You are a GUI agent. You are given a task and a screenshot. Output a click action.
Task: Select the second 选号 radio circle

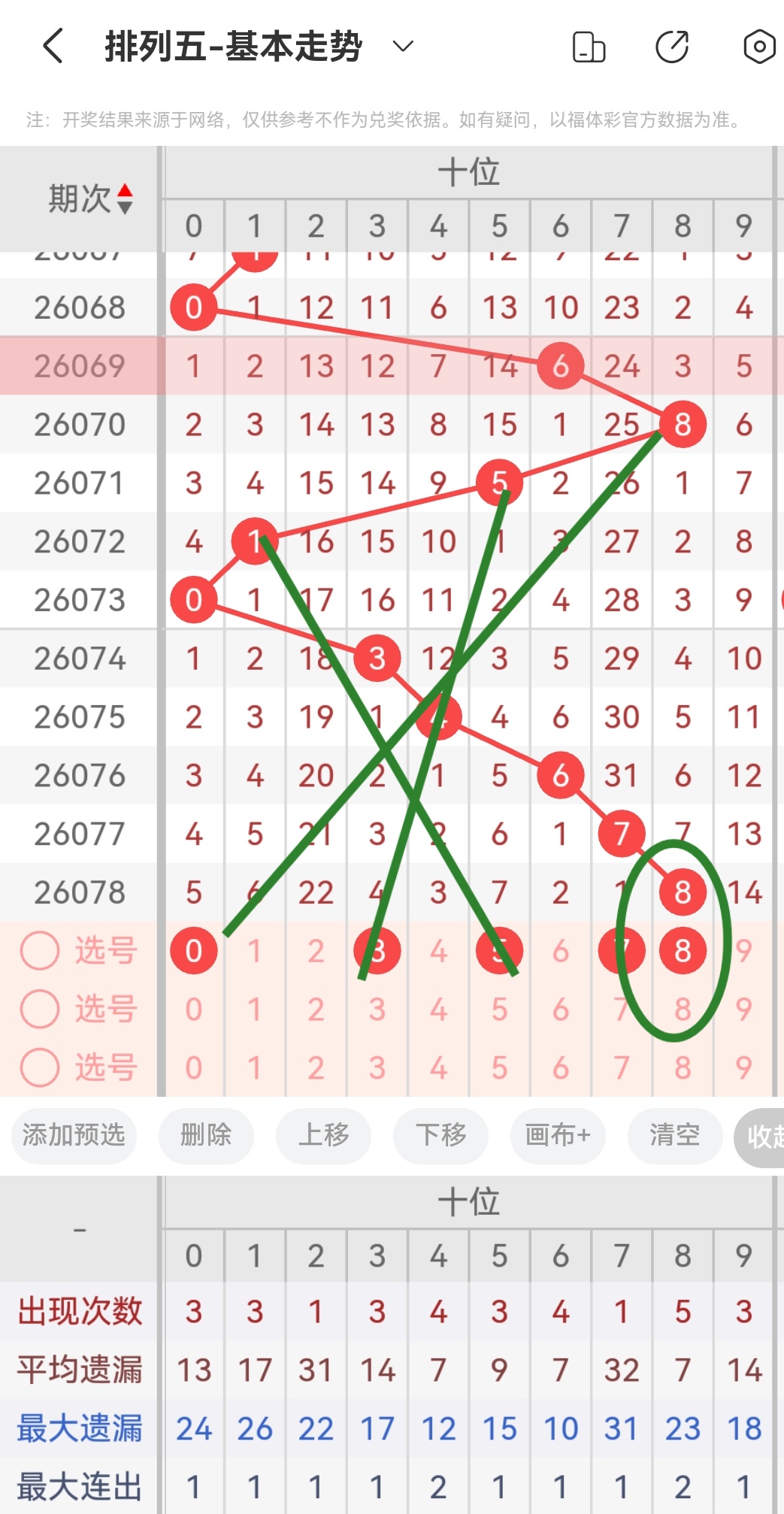coord(40,1009)
